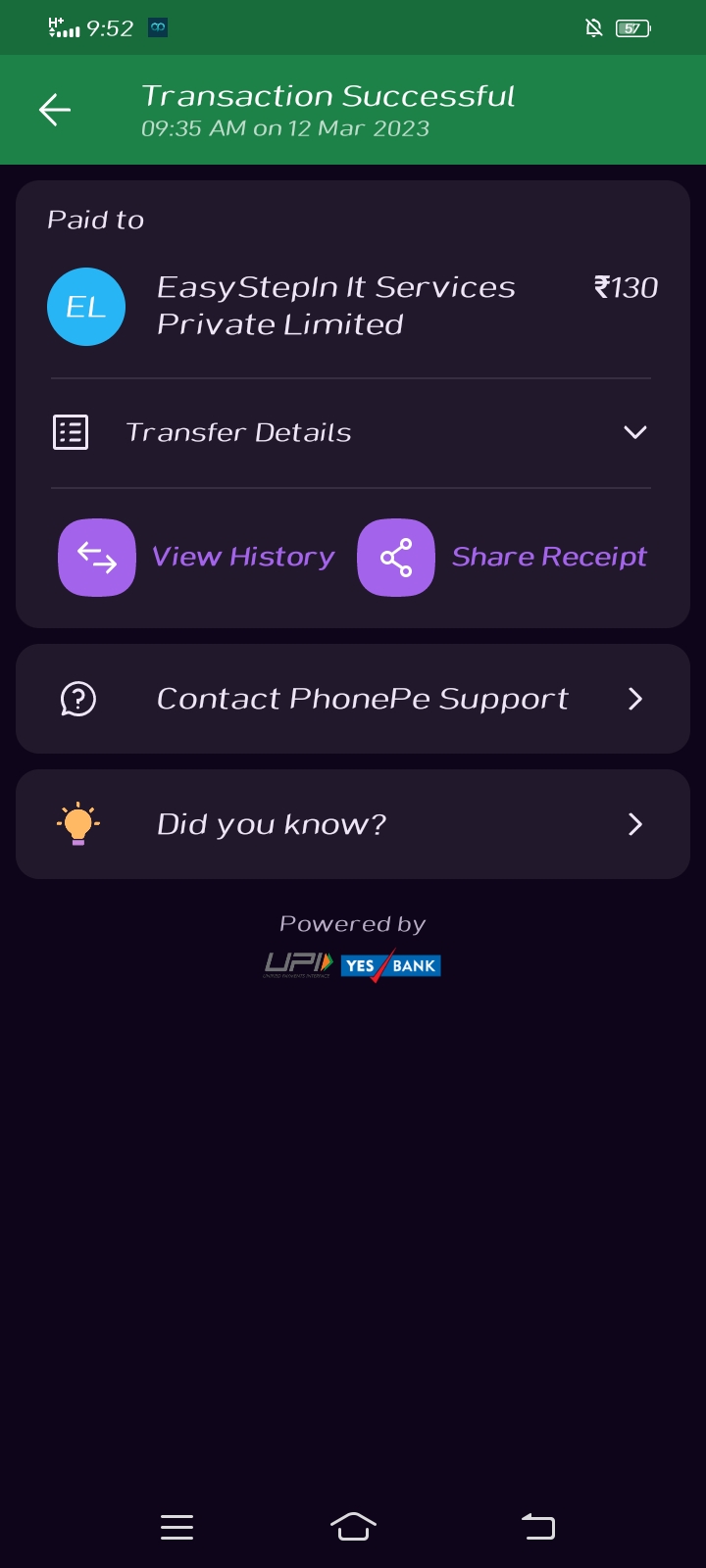Open recent apps from navigation bar
The height and width of the screenshot is (1568, 706).
[176, 1527]
